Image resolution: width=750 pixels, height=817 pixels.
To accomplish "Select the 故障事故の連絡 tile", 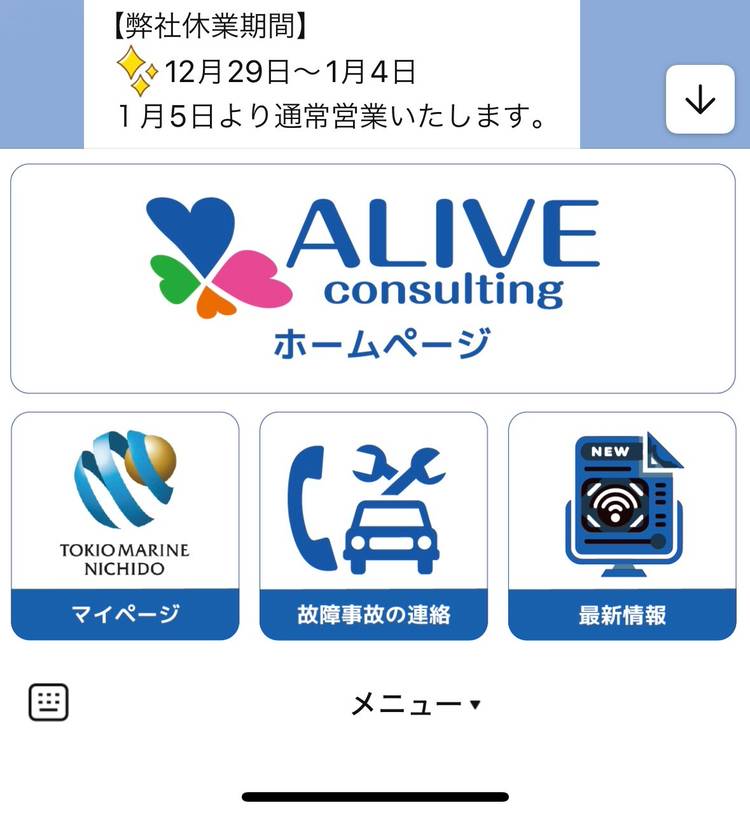I will click(373, 526).
